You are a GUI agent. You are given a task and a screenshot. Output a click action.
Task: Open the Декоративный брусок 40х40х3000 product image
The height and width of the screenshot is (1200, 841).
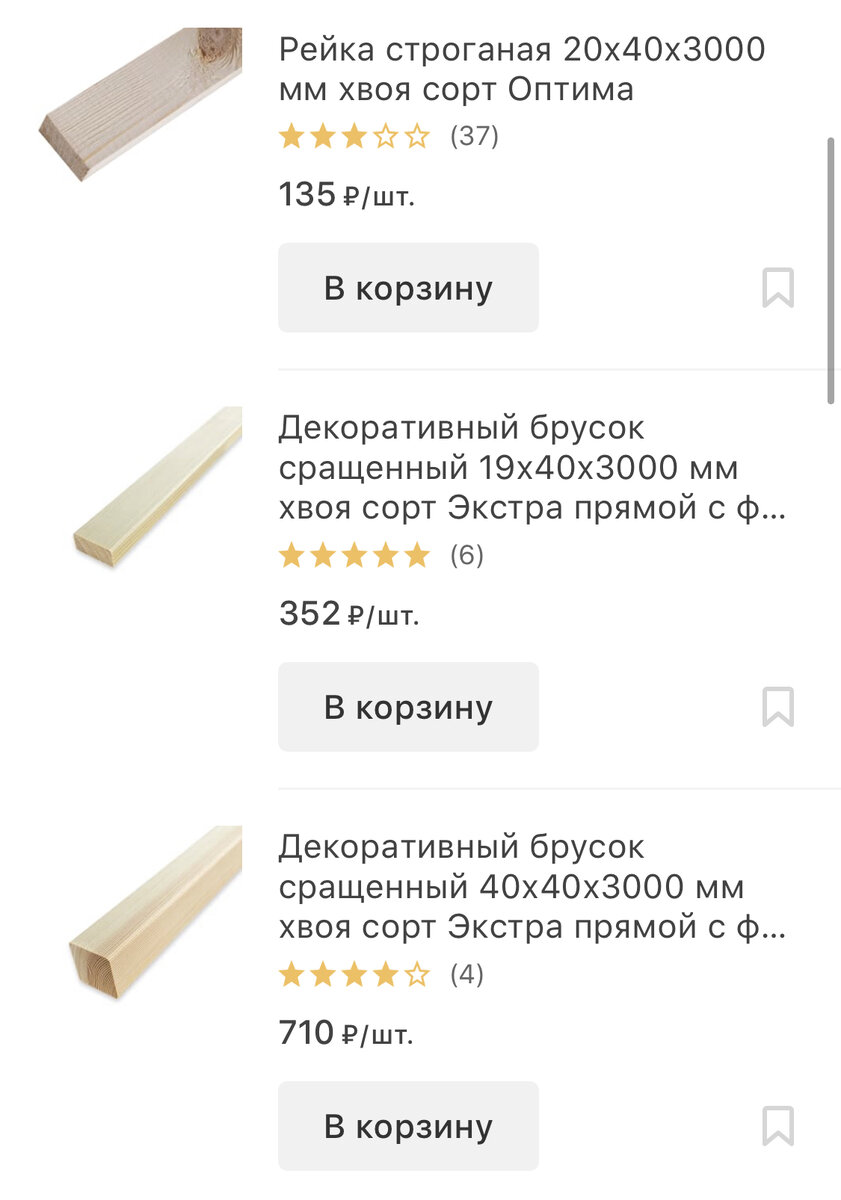pyautogui.click(x=156, y=912)
